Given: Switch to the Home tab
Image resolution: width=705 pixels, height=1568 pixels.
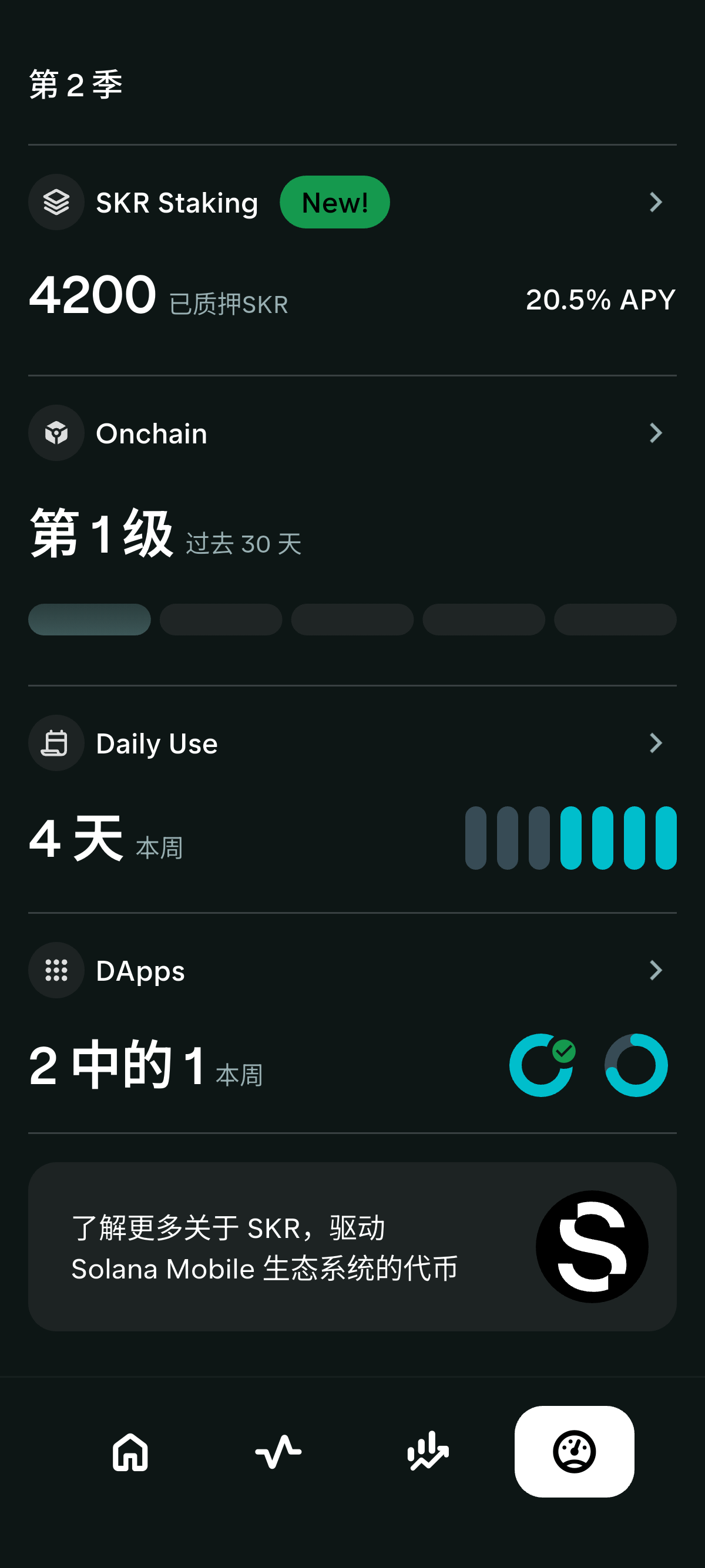Looking at the screenshot, I should coord(130,1452).
